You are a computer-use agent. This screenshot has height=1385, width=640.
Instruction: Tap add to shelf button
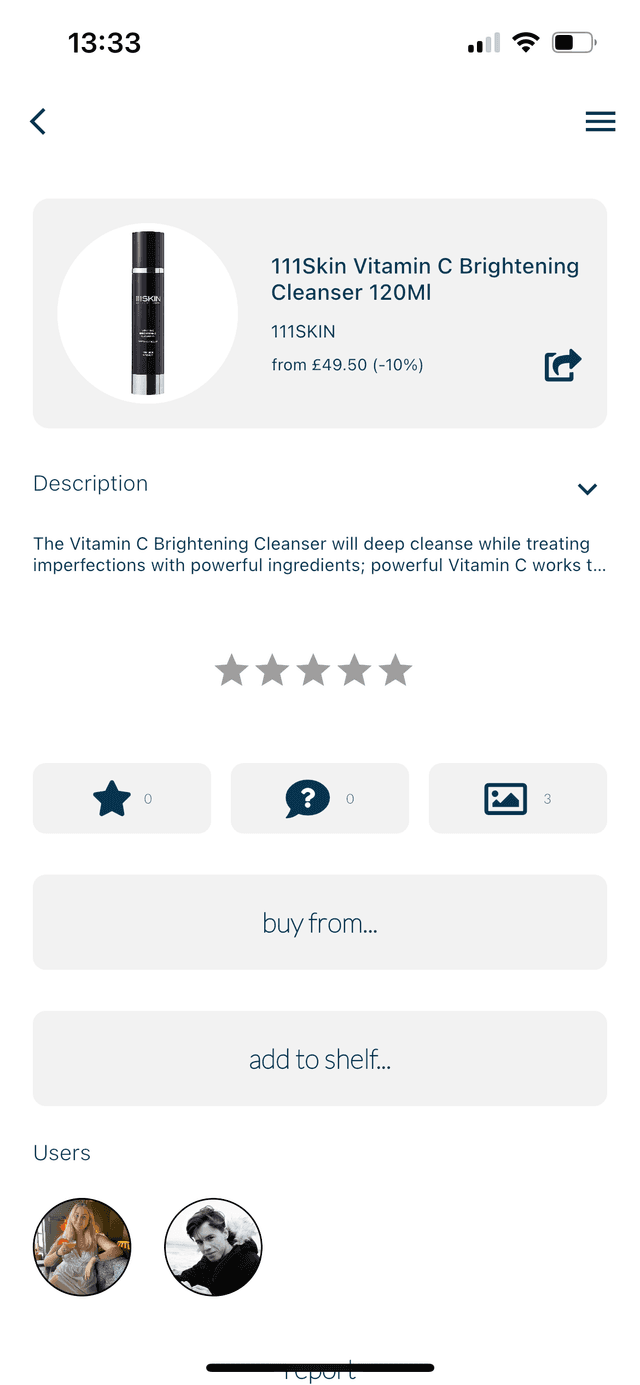coord(320,1058)
